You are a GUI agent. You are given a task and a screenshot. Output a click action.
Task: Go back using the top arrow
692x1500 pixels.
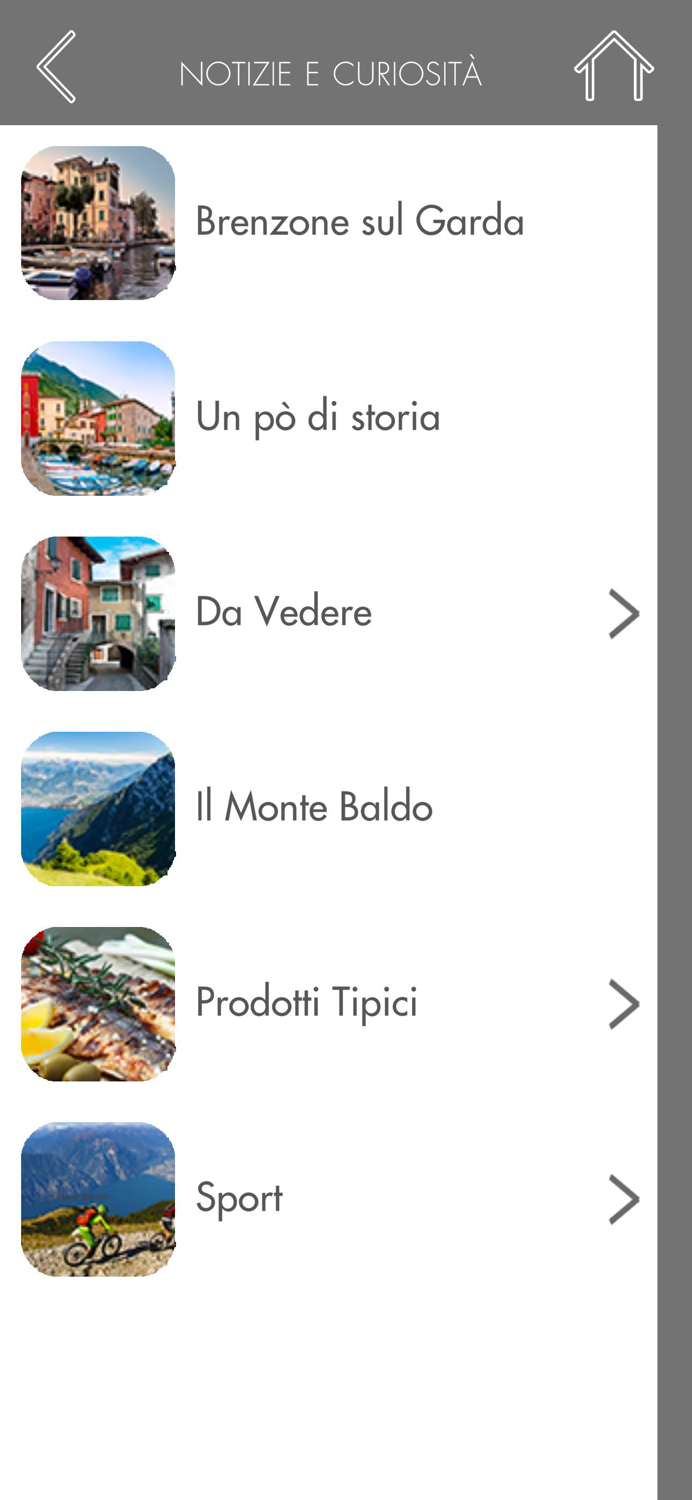coord(56,67)
